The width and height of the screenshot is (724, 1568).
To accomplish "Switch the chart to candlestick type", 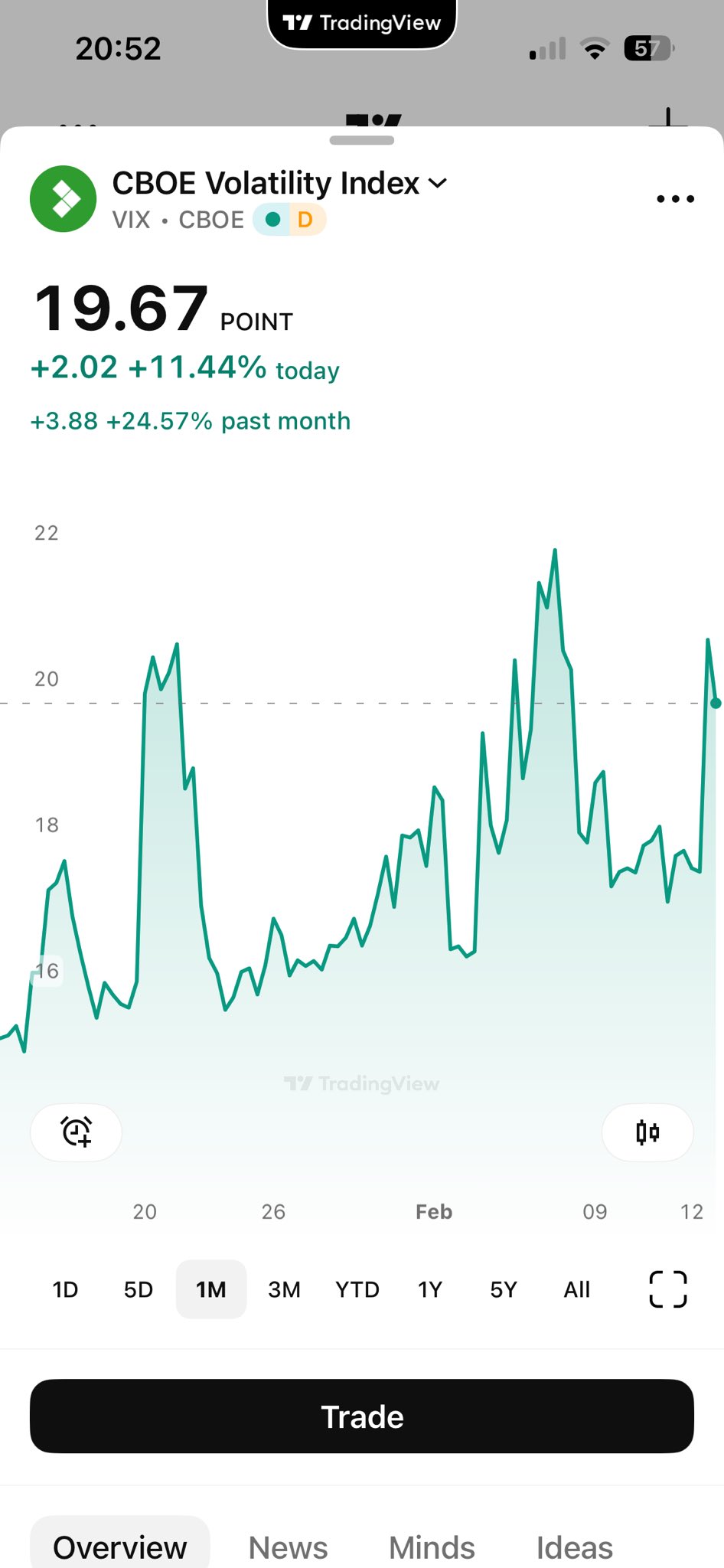I will pos(647,1132).
